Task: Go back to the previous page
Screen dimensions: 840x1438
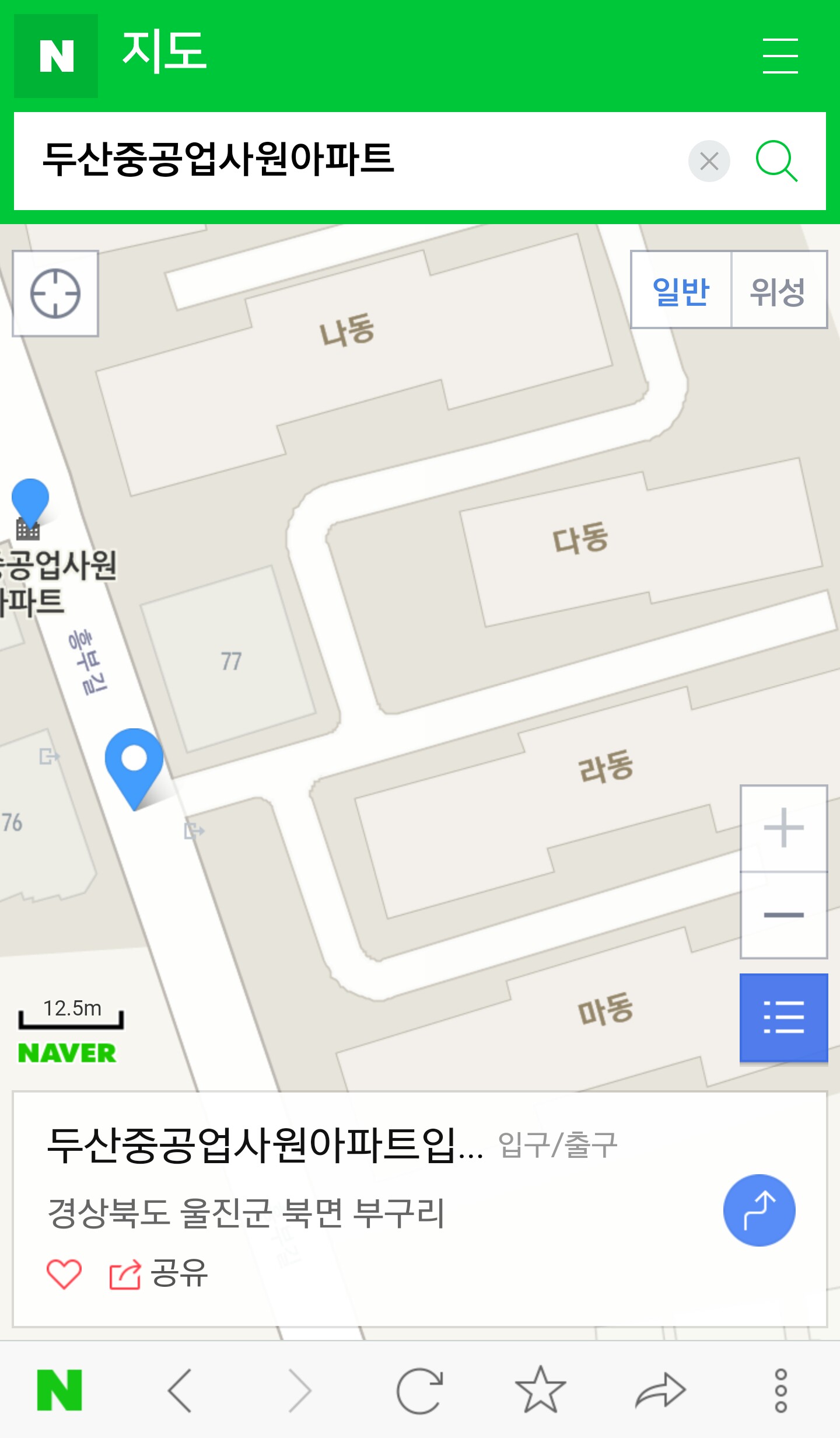Action: tap(179, 1390)
